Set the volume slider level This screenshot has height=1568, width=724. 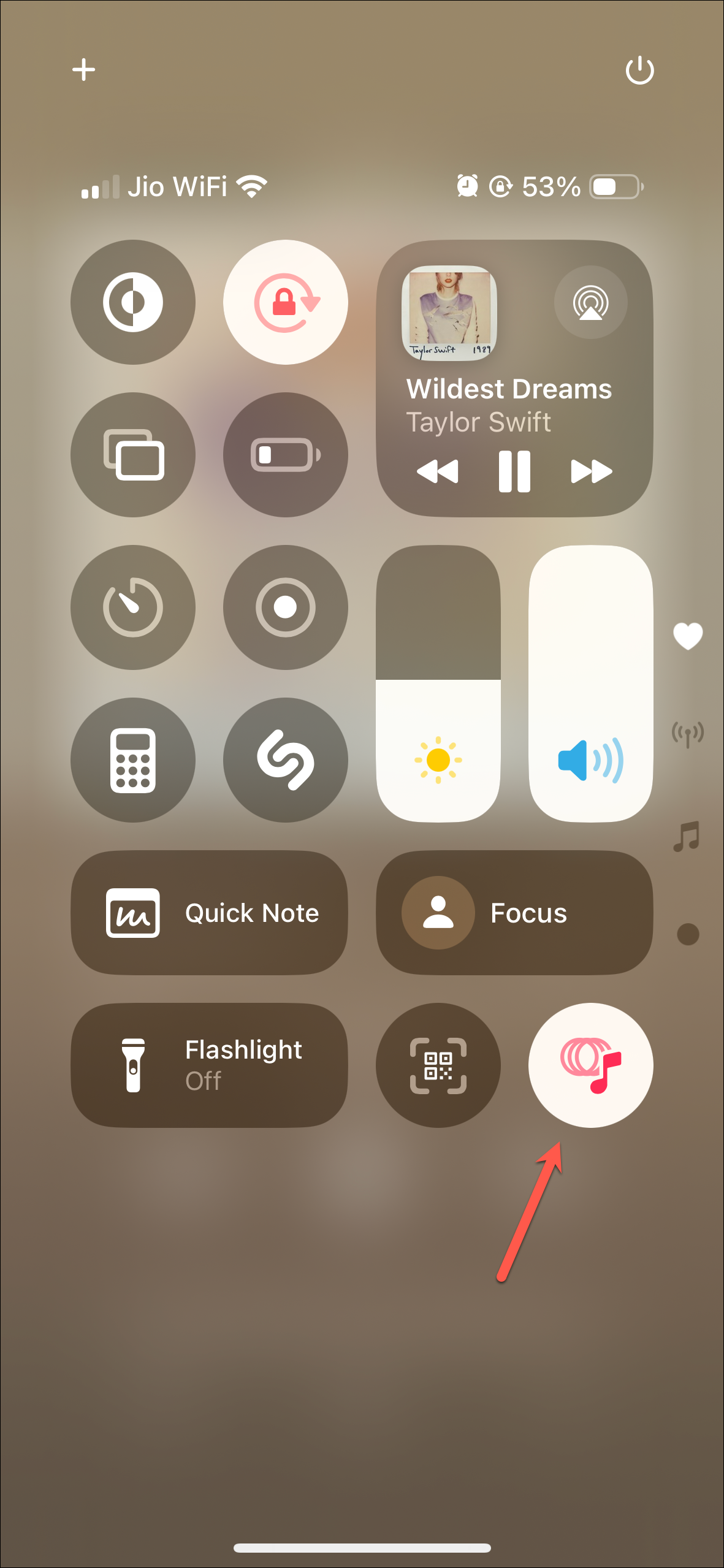click(591, 683)
